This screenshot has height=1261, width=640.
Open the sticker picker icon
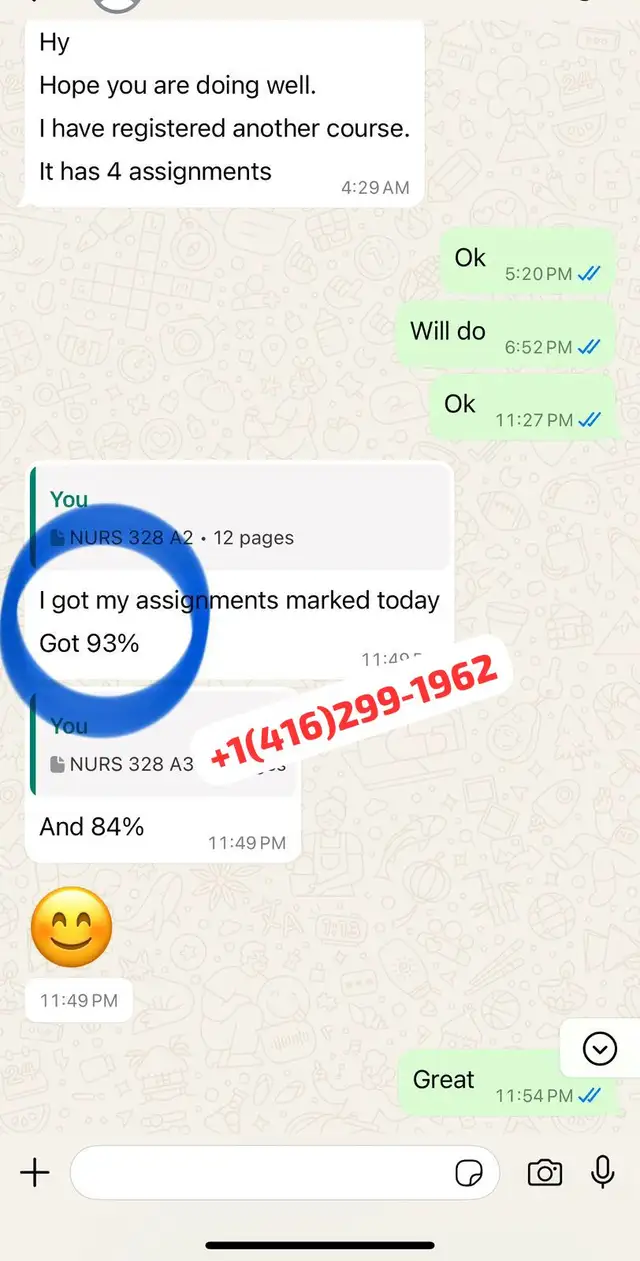click(468, 1173)
